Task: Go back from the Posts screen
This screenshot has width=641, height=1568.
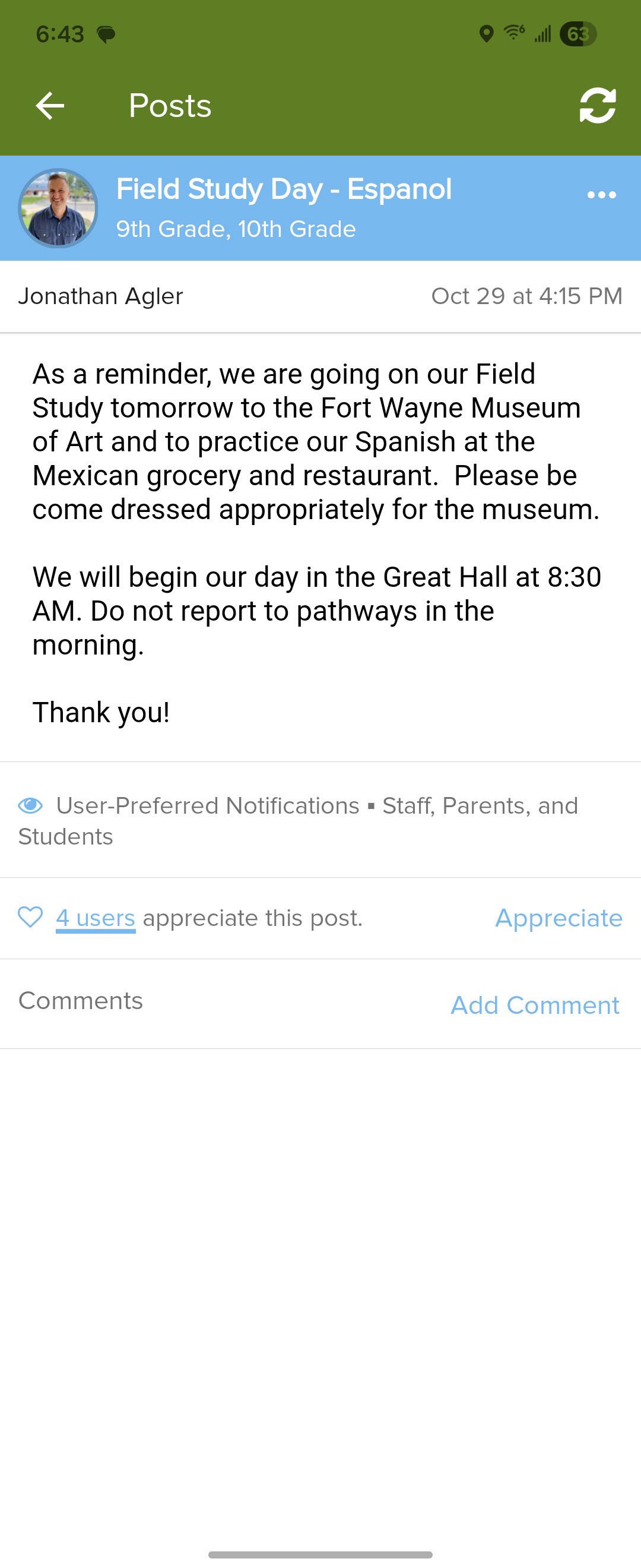Action: pos(50,106)
